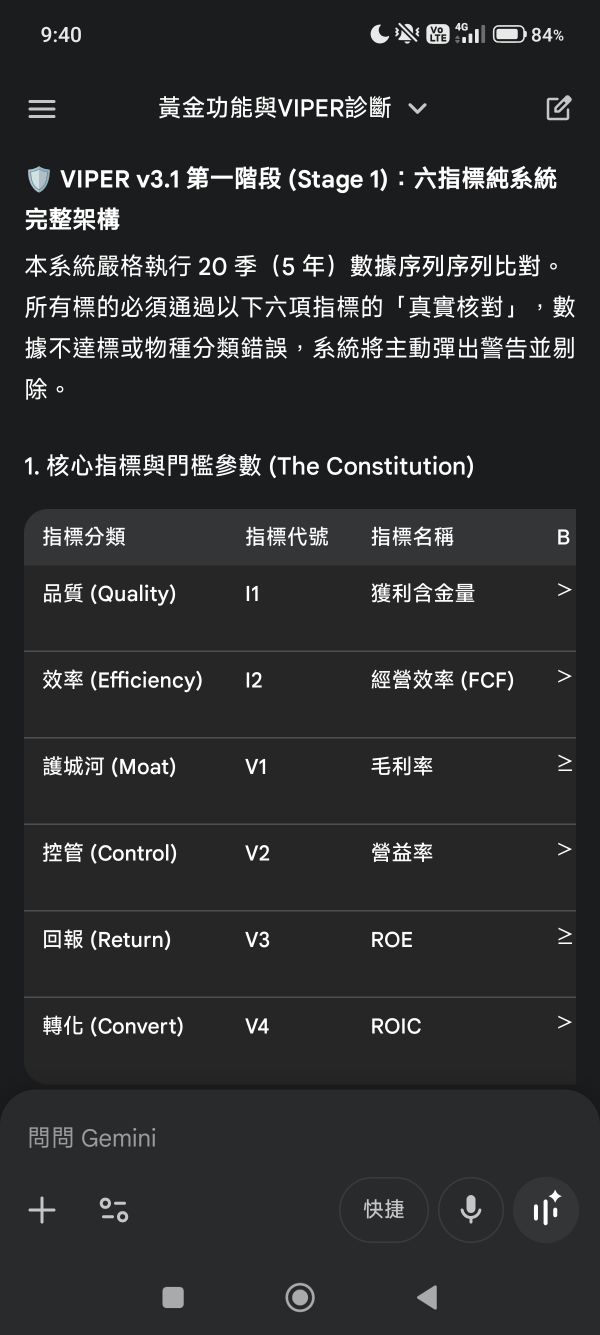Open the tools settings sliders icon

(114, 1210)
